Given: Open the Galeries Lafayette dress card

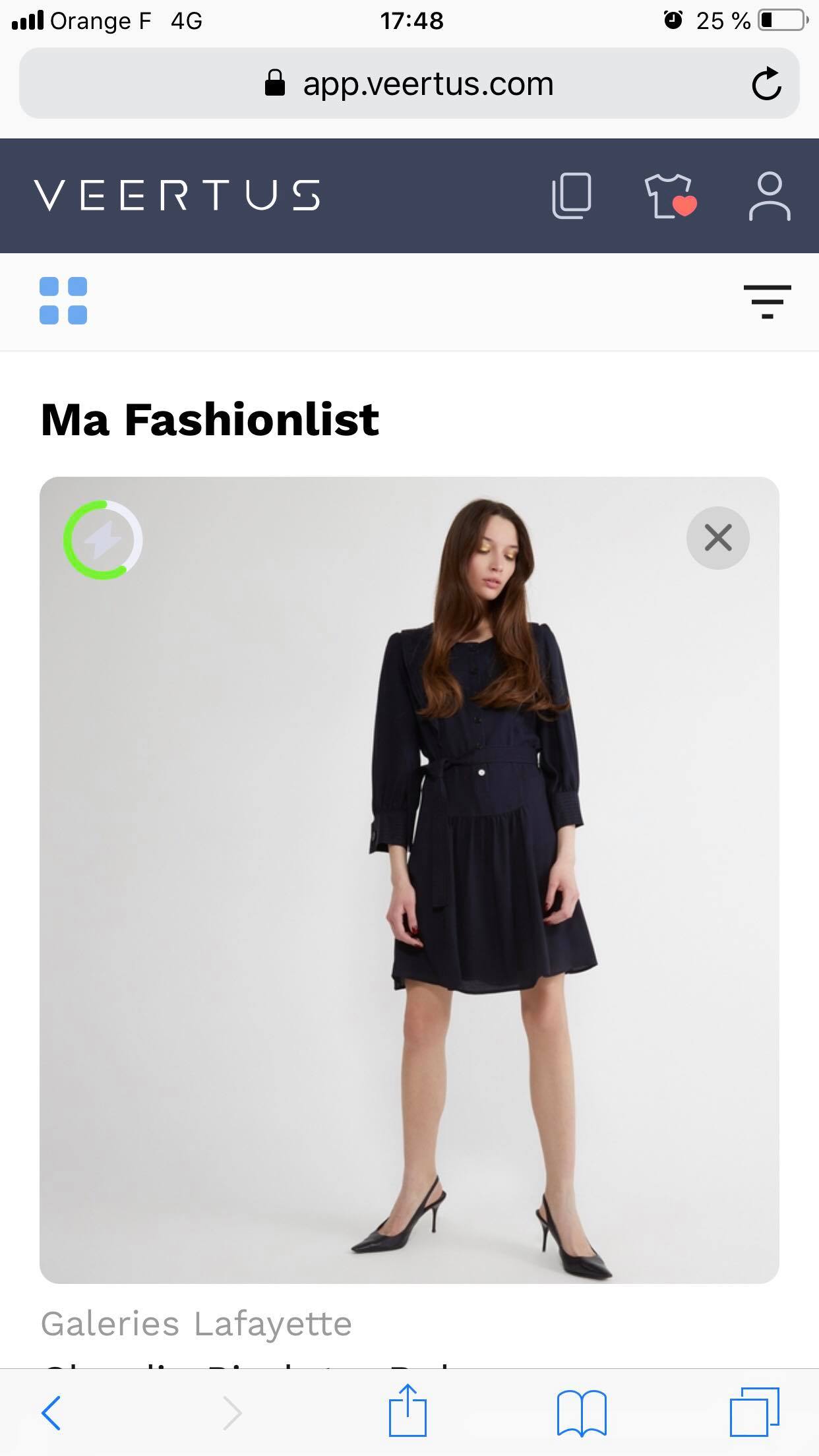Looking at the screenshot, I should click(x=409, y=880).
